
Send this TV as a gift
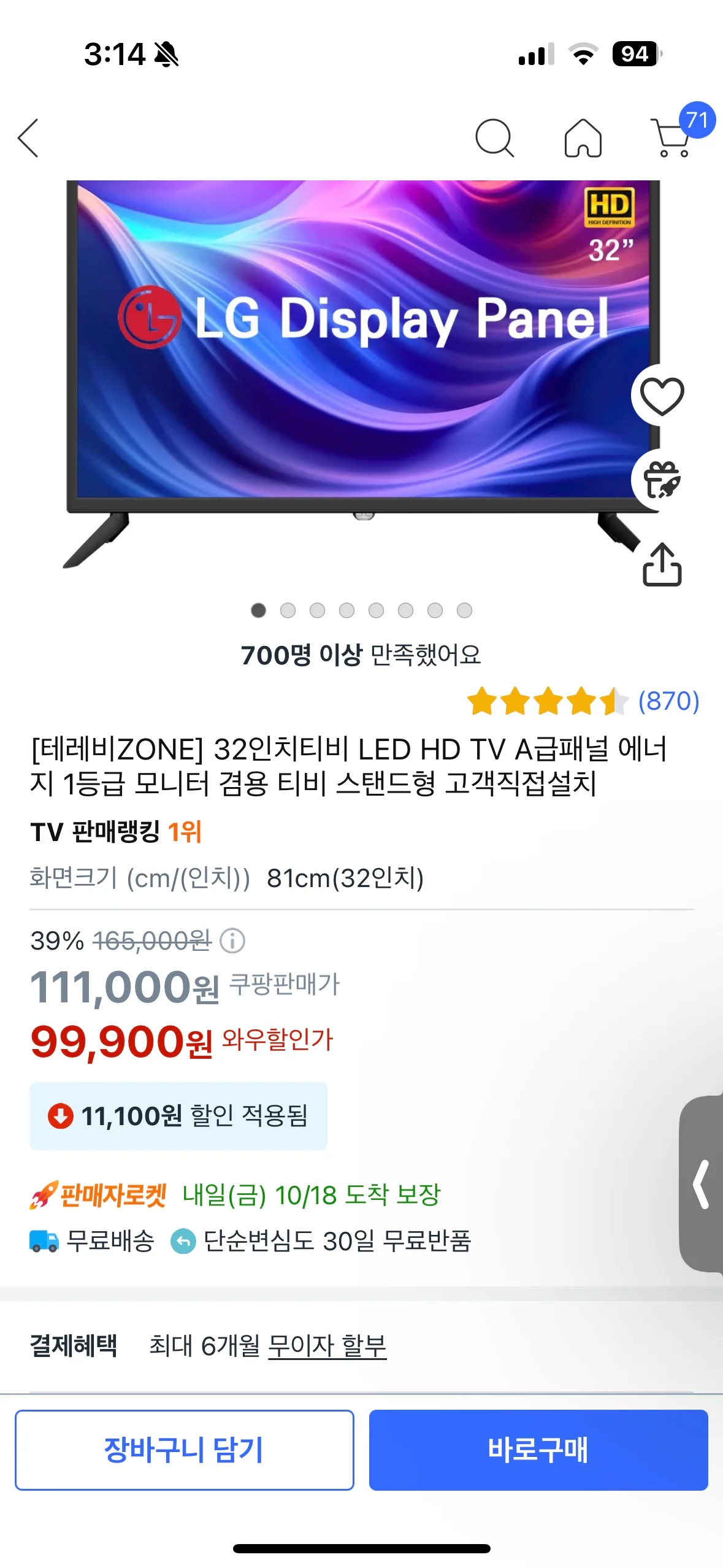(661, 479)
